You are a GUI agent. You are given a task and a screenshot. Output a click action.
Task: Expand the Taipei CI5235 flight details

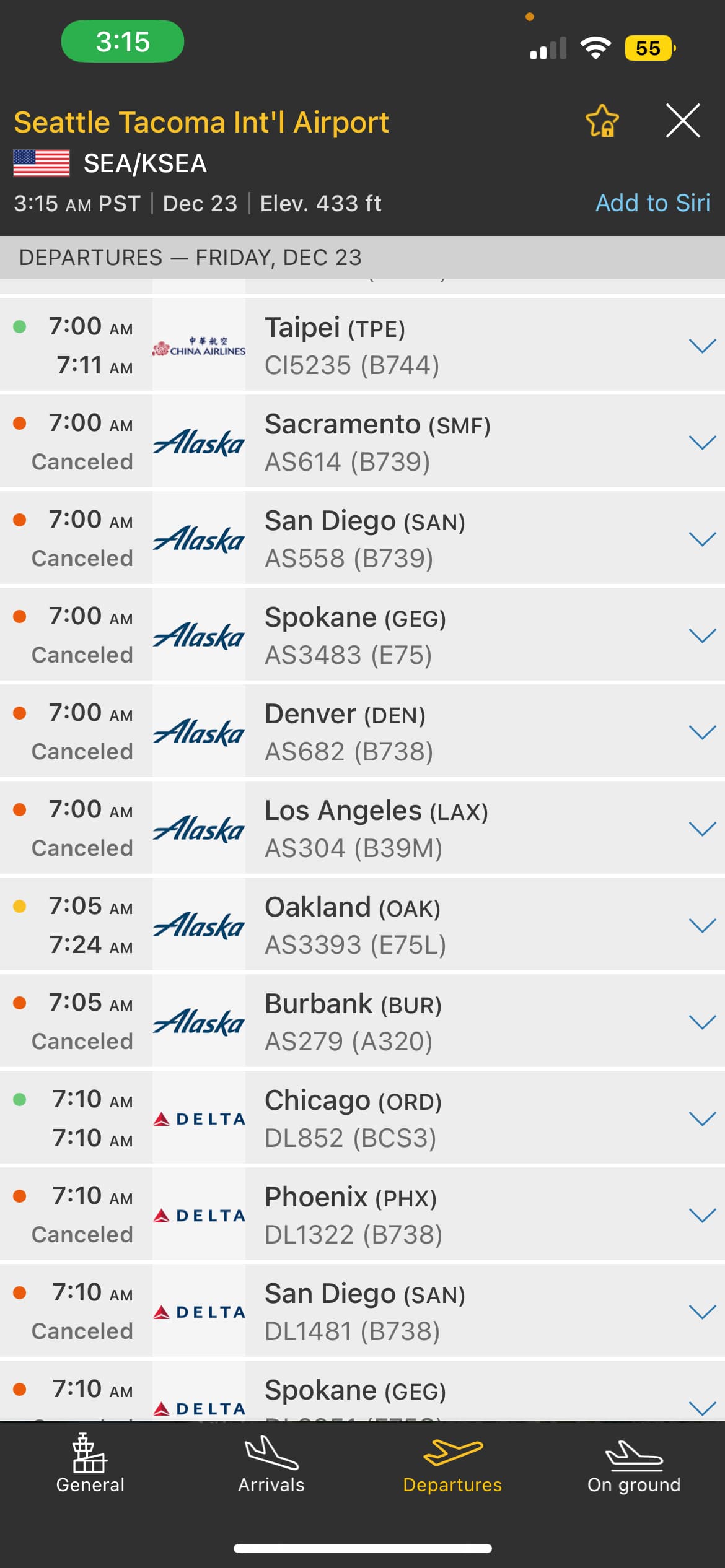point(702,346)
